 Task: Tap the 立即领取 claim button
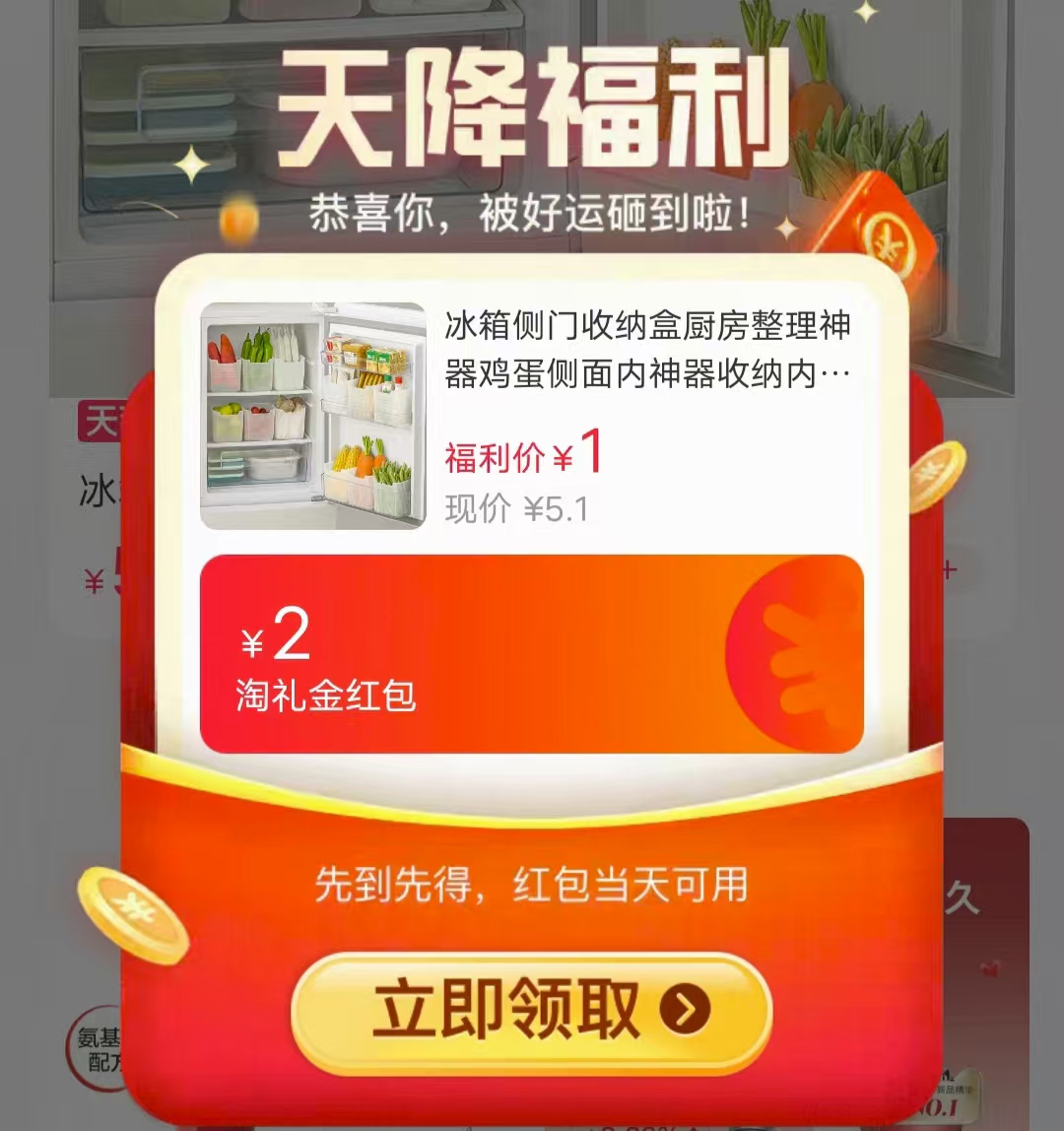tap(531, 1010)
